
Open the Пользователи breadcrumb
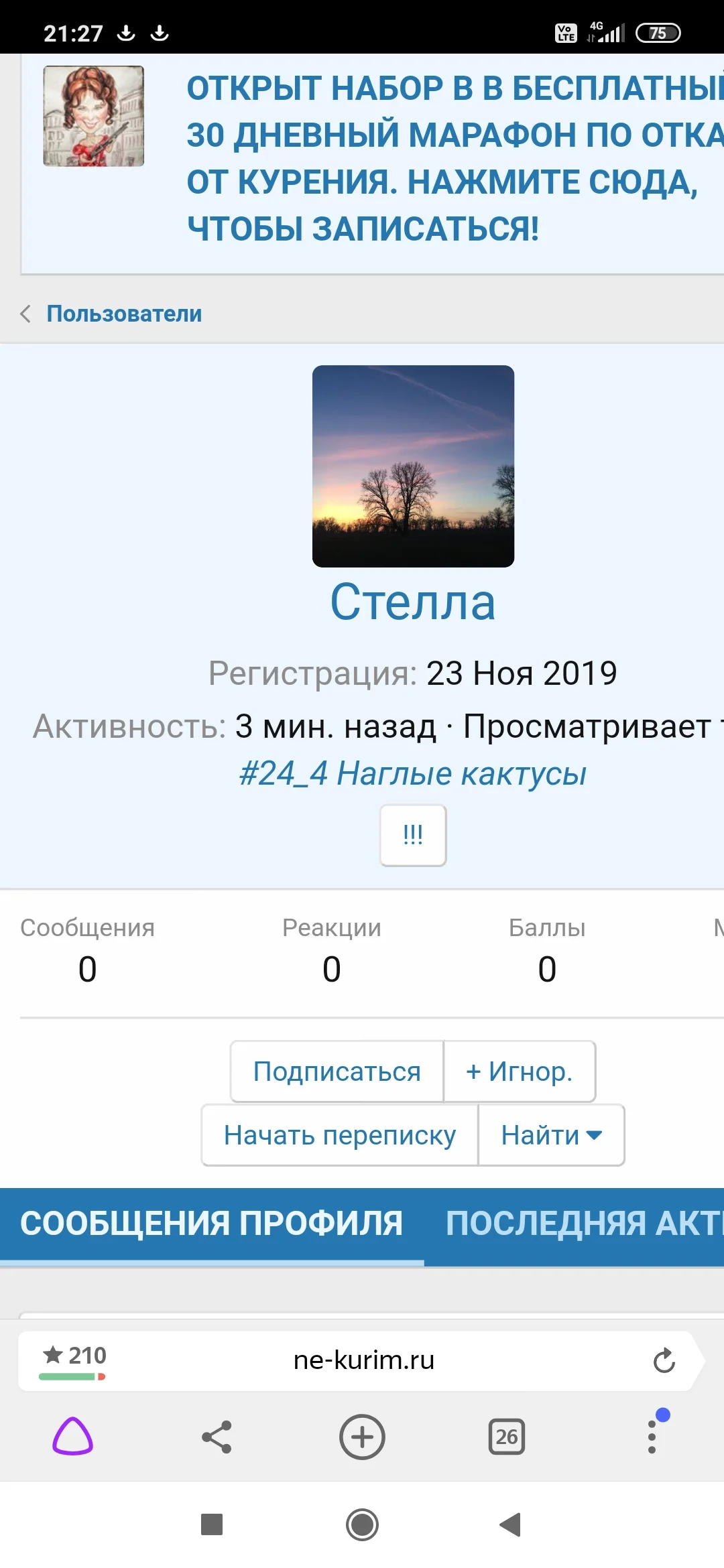(124, 313)
